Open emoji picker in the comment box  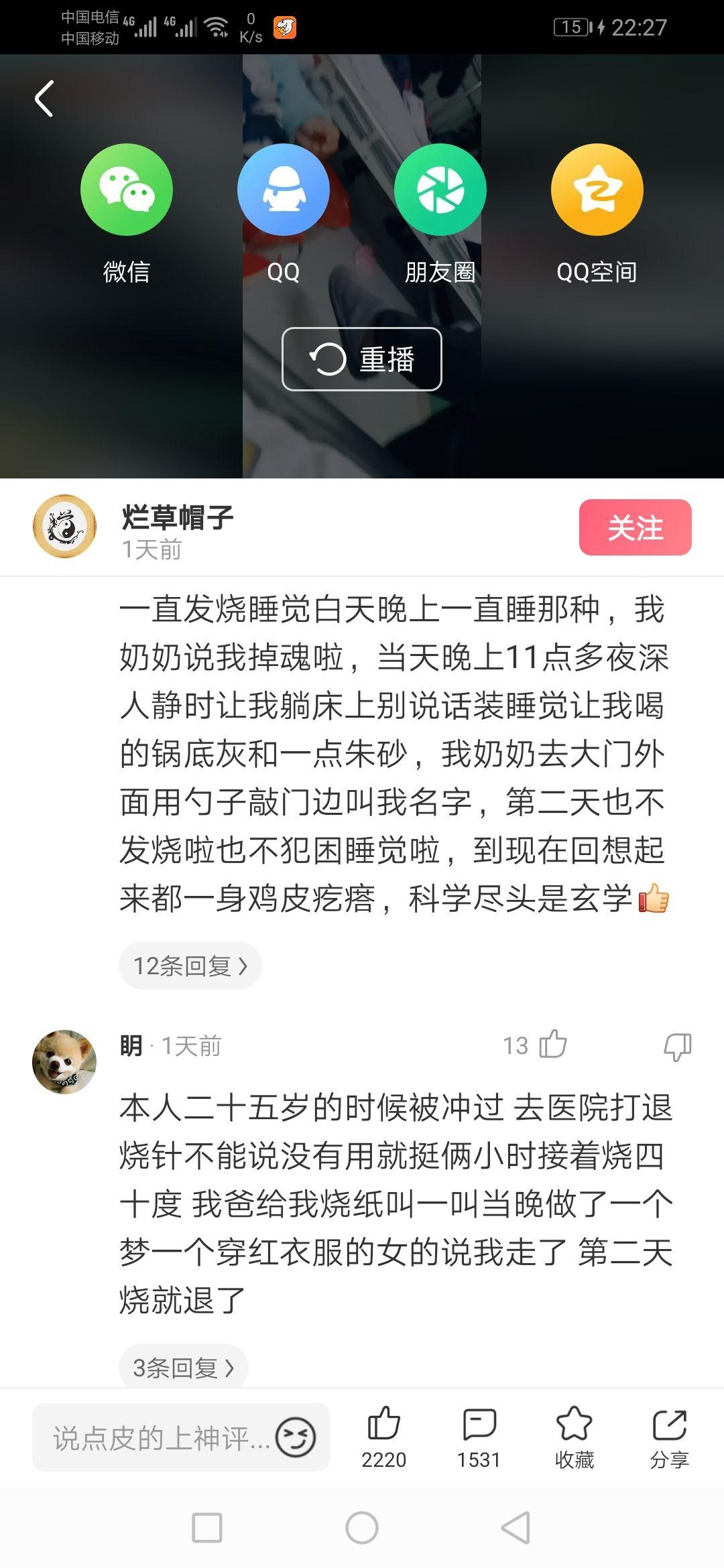click(x=296, y=1438)
